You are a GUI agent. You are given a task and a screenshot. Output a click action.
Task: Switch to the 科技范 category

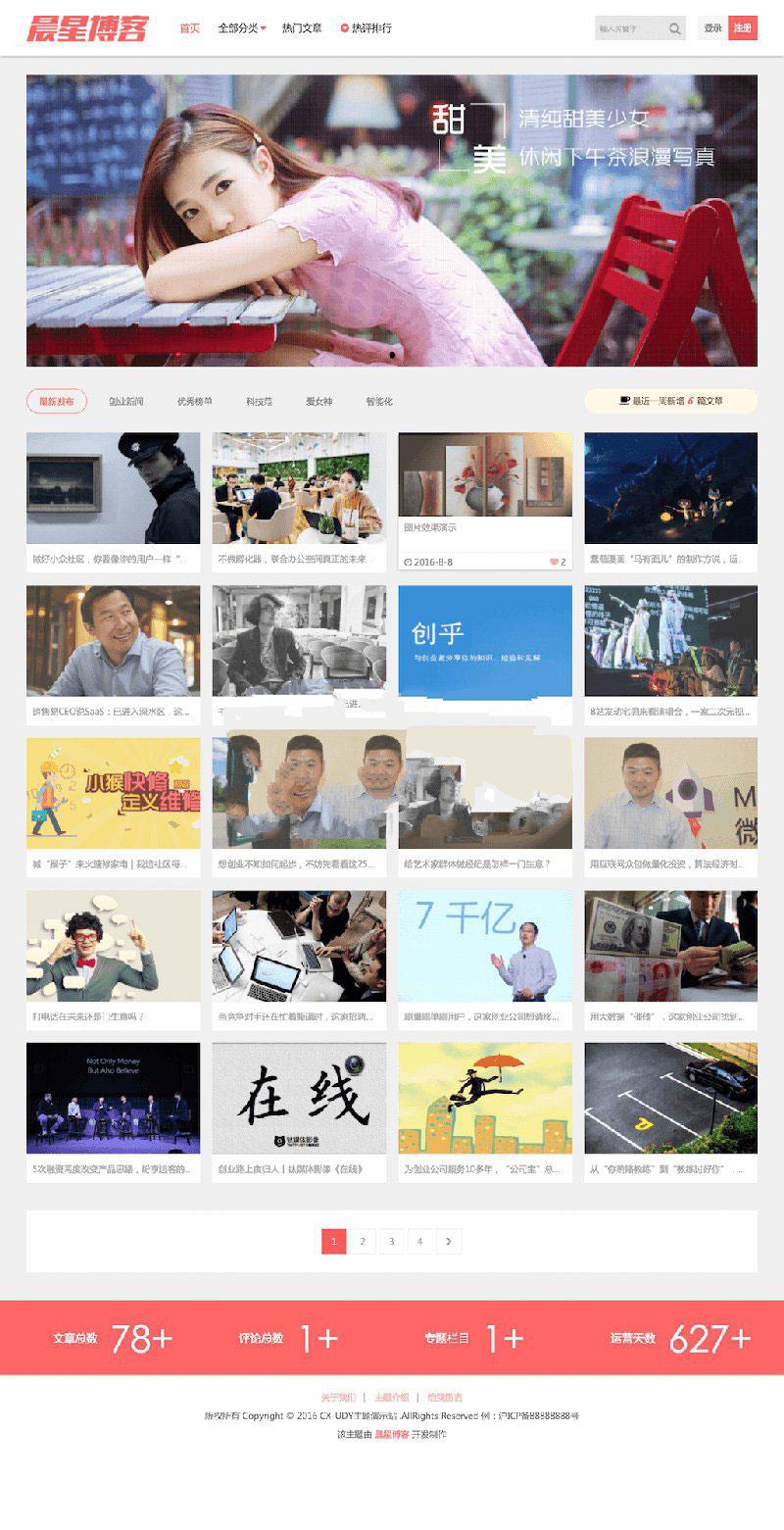[259, 401]
